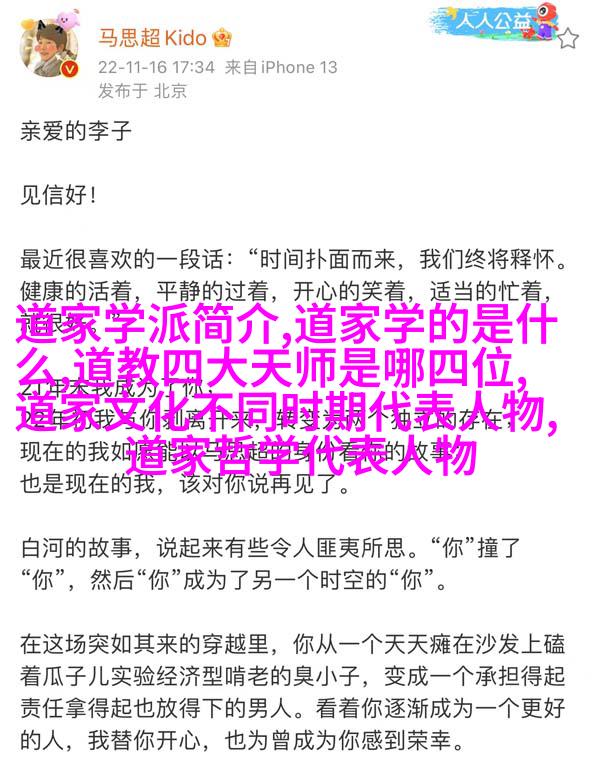600x768 pixels.
Task: Expand the post options chevron
Action: click(568, 40)
